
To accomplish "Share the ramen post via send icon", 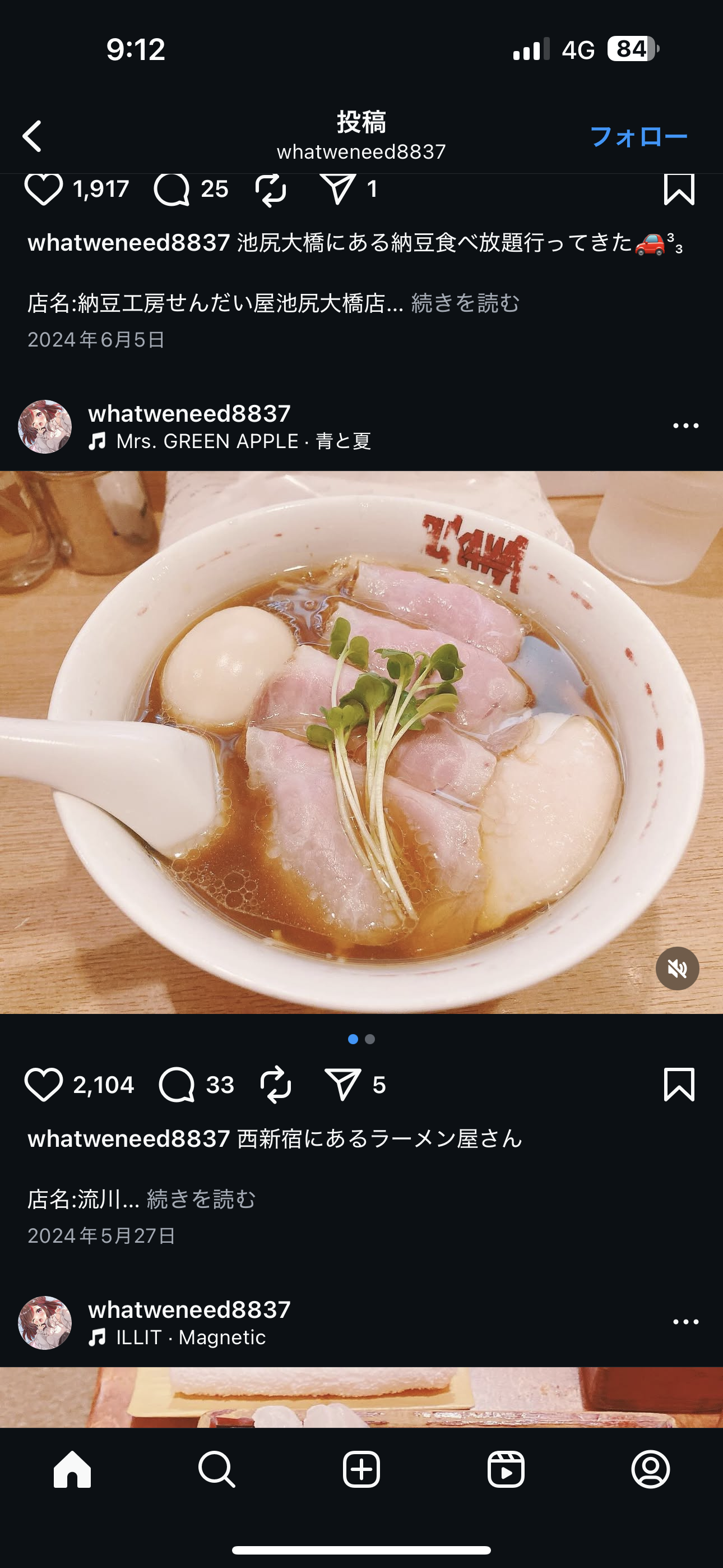I will tap(342, 1084).
